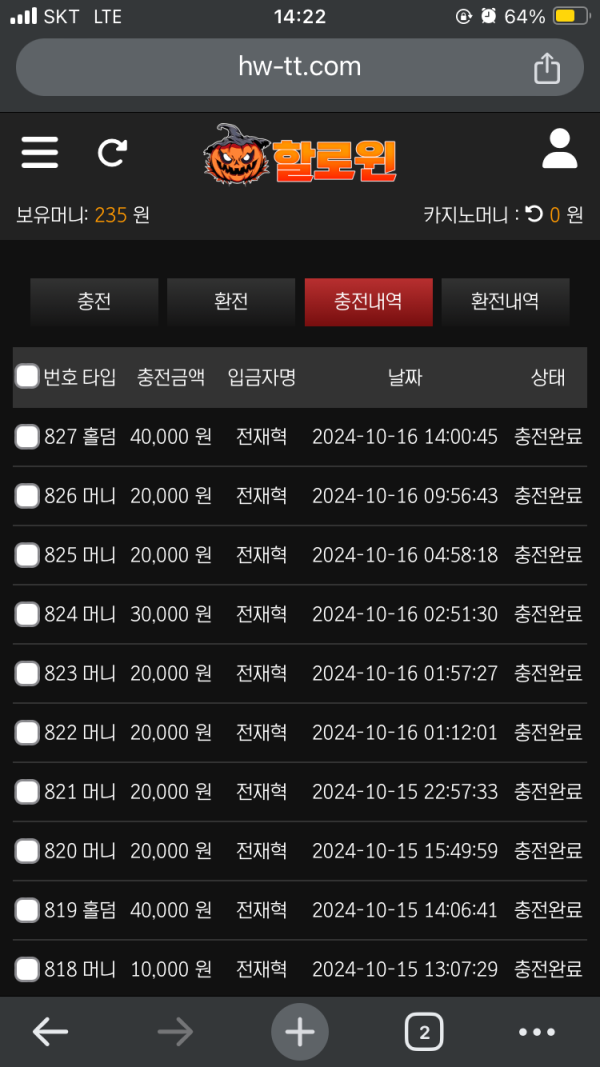Select the checkbox for entry 826
Screen dimensions: 600x1067
tap(27, 495)
